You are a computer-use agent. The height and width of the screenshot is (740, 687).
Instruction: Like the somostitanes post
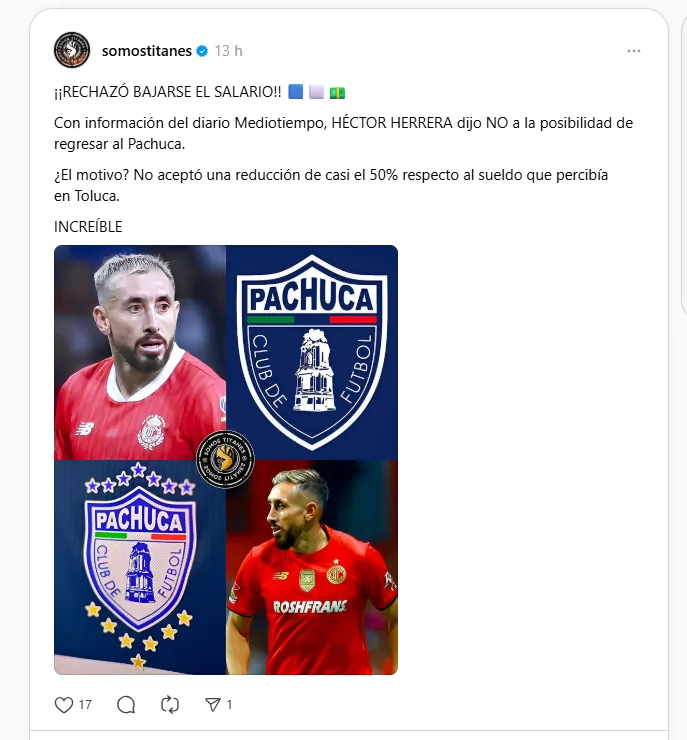[x=64, y=705]
